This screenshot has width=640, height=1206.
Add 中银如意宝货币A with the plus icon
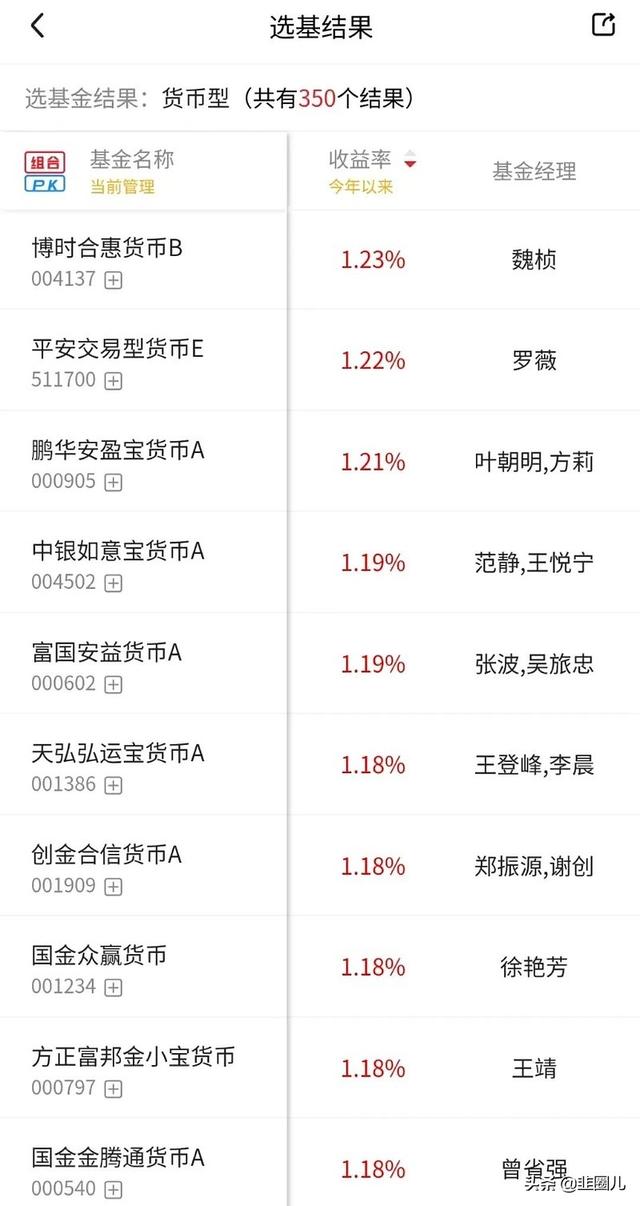(x=114, y=583)
